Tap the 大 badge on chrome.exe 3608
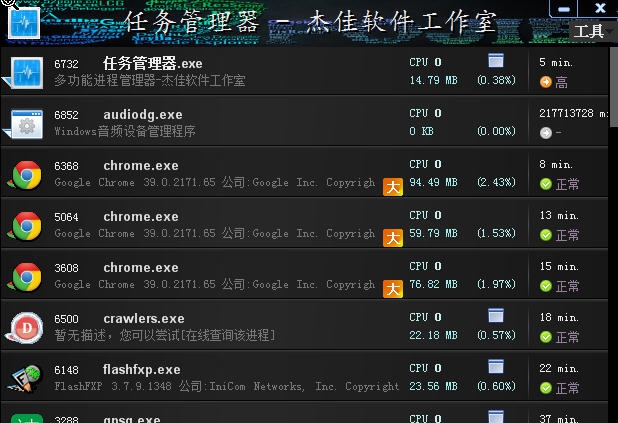The width and height of the screenshot is (618, 423). click(393, 289)
